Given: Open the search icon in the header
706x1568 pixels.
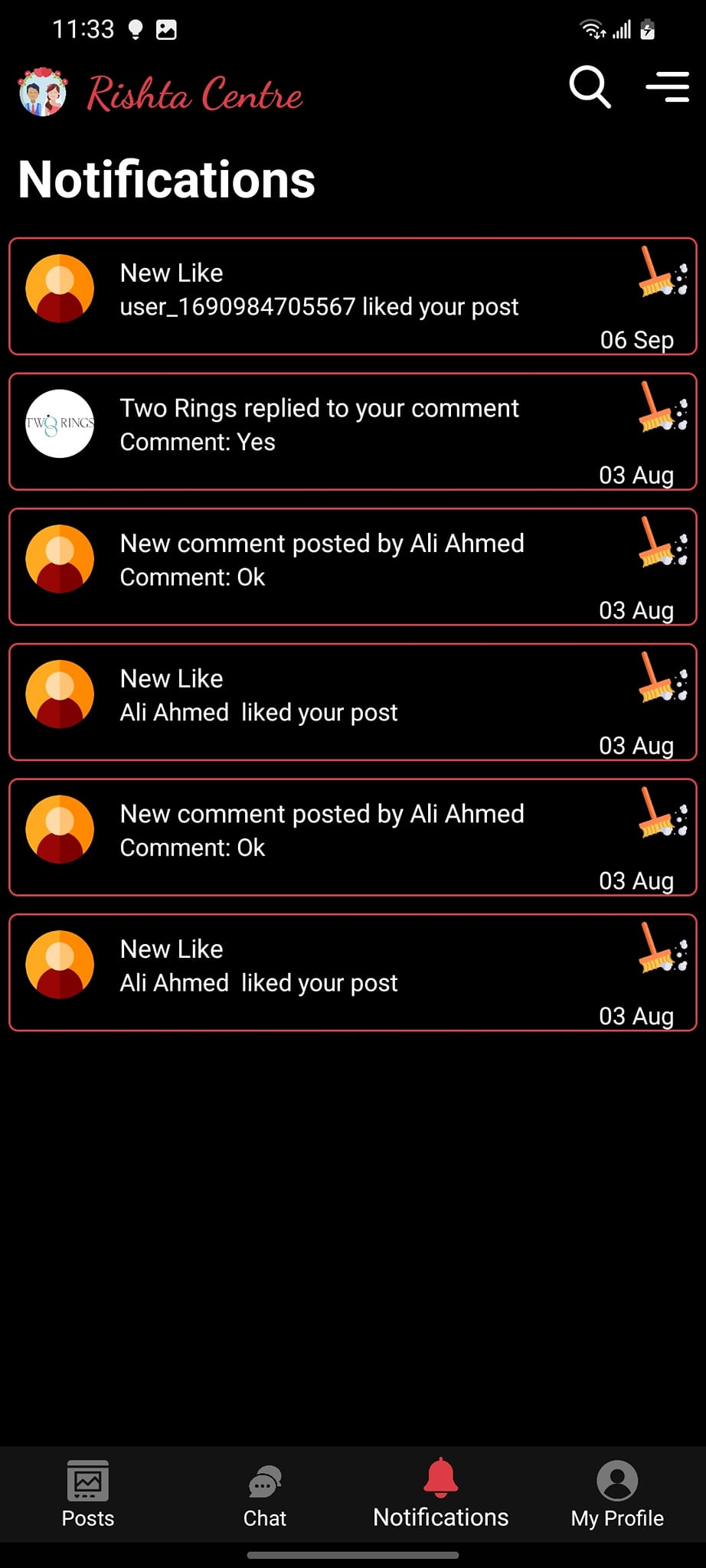Looking at the screenshot, I should click(x=590, y=87).
